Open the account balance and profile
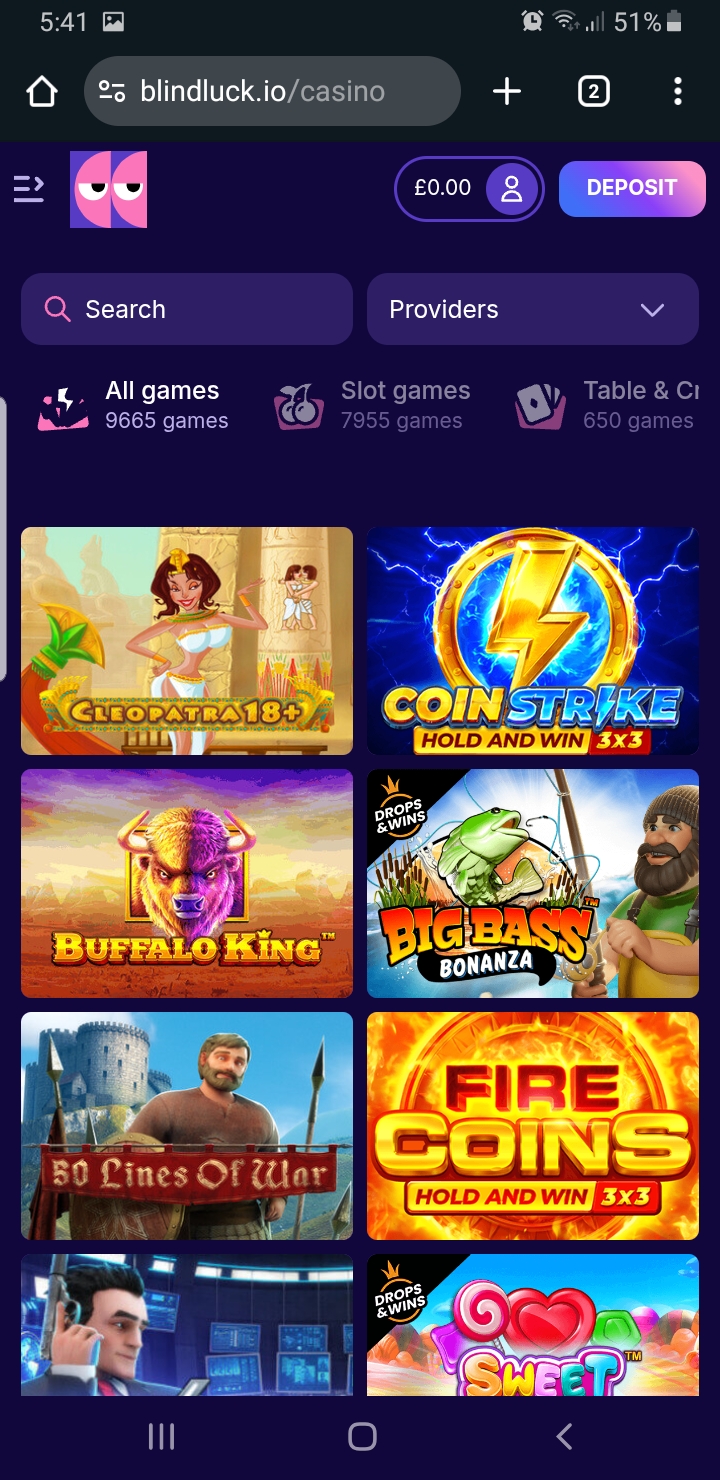Image resolution: width=720 pixels, height=1480 pixels. [469, 188]
